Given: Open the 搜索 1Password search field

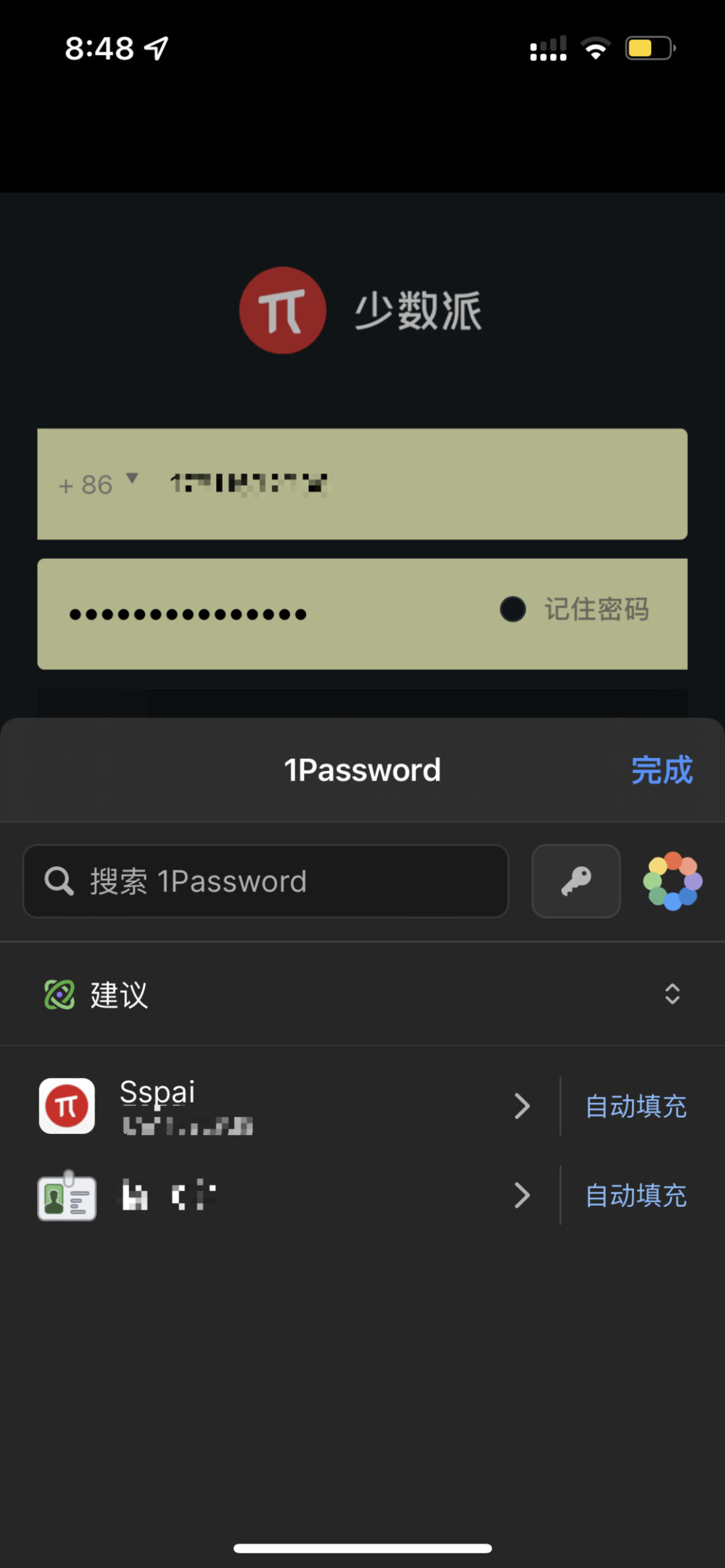Looking at the screenshot, I should (266, 881).
